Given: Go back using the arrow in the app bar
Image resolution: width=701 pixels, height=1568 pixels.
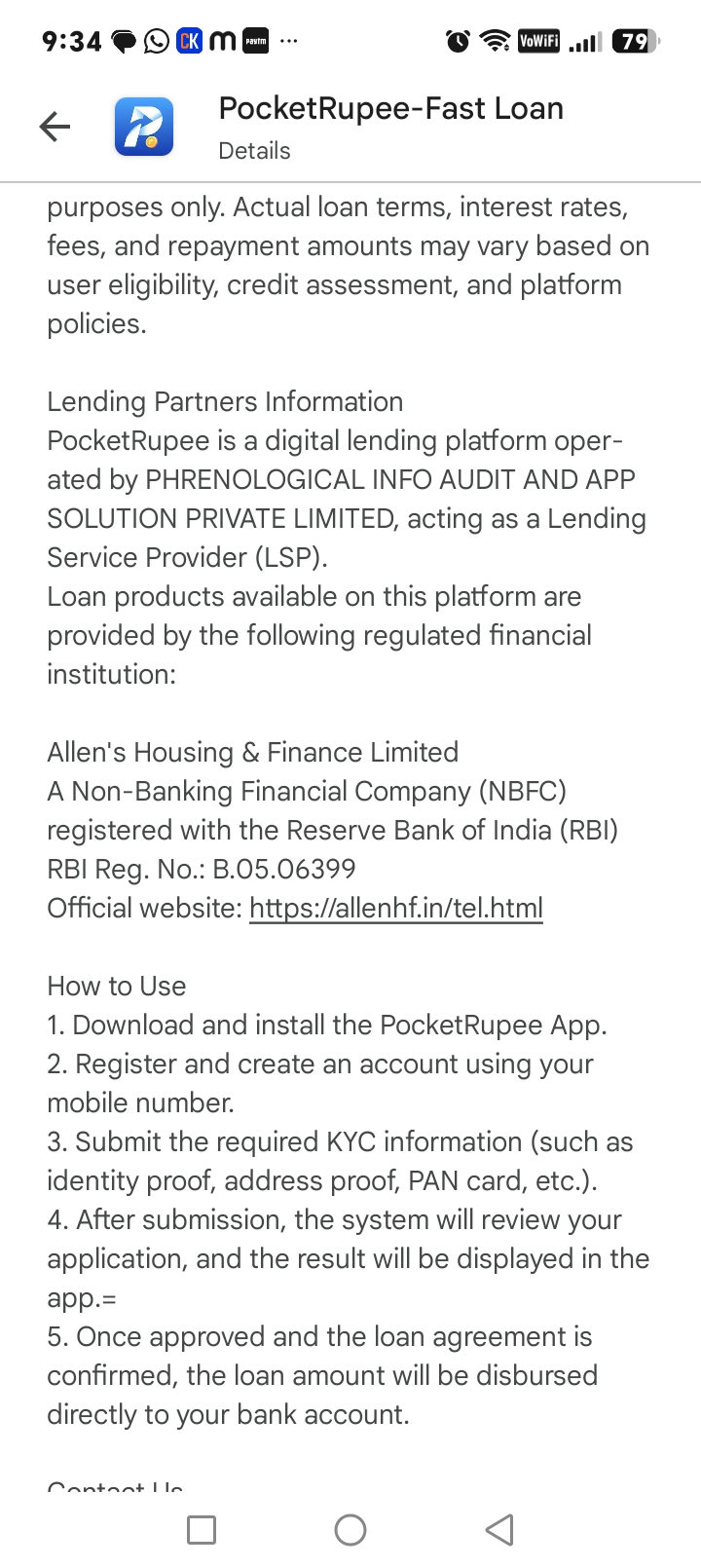Looking at the screenshot, I should tap(55, 127).
